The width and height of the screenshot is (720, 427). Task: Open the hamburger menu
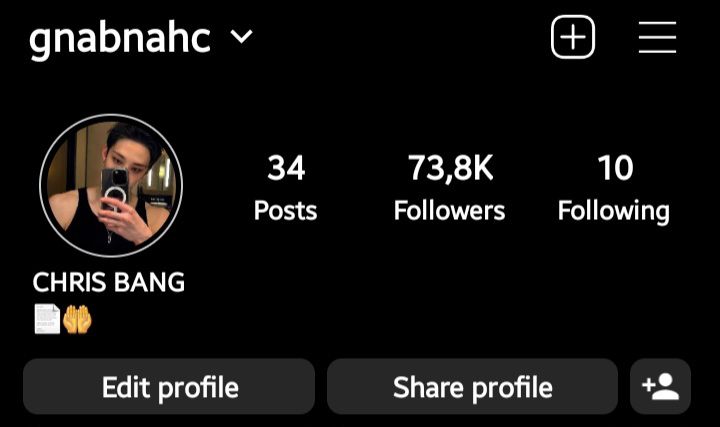[x=657, y=38]
